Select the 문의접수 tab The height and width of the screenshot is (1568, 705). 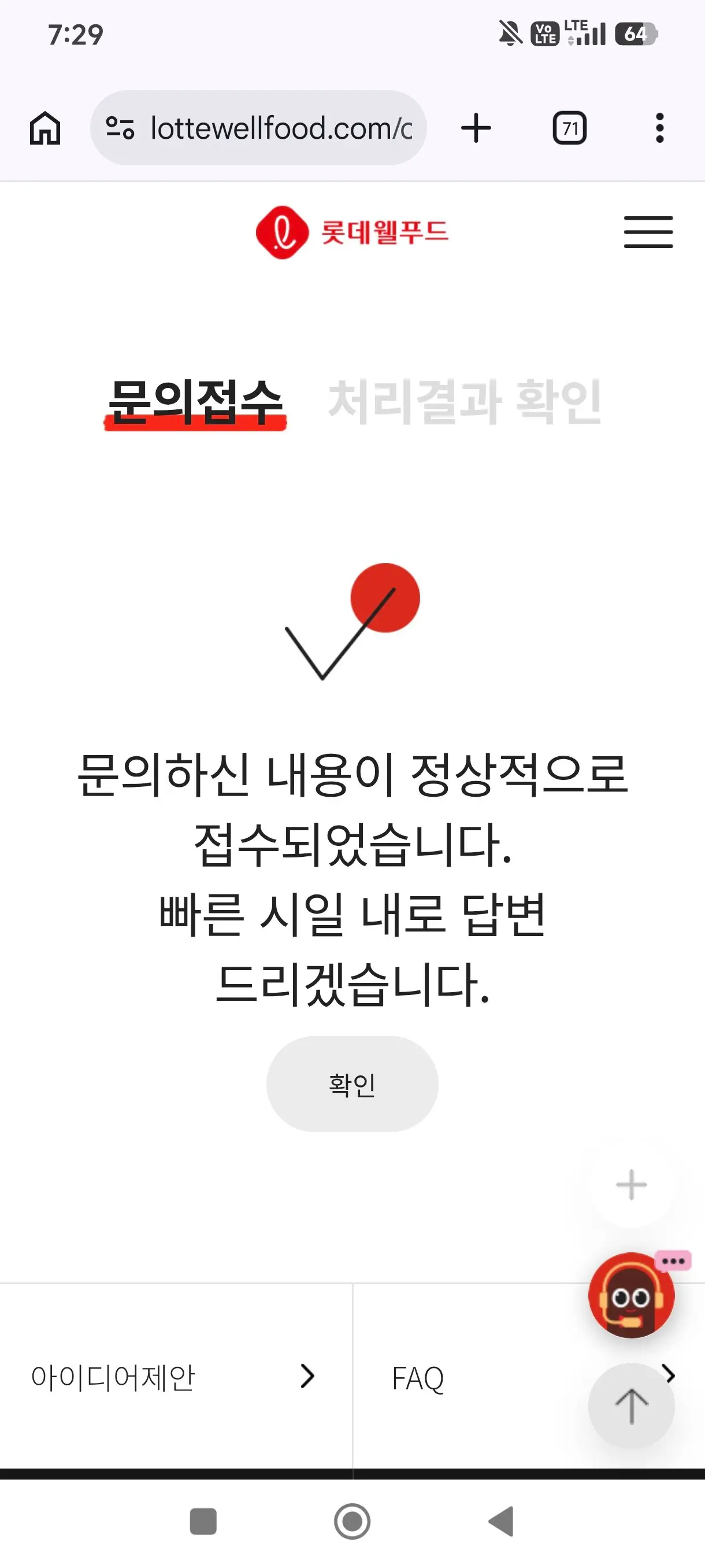pos(195,402)
